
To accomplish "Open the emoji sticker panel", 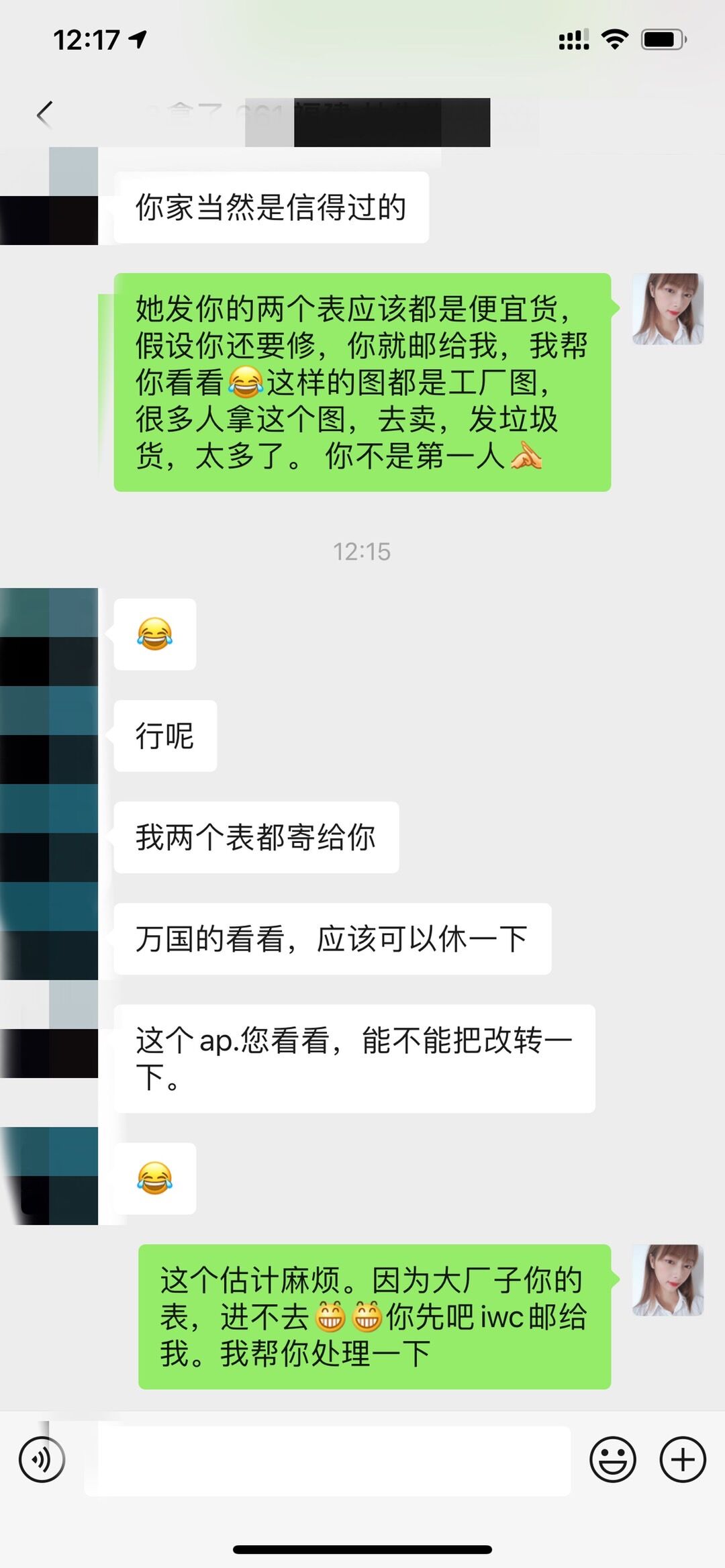I will click(612, 1459).
